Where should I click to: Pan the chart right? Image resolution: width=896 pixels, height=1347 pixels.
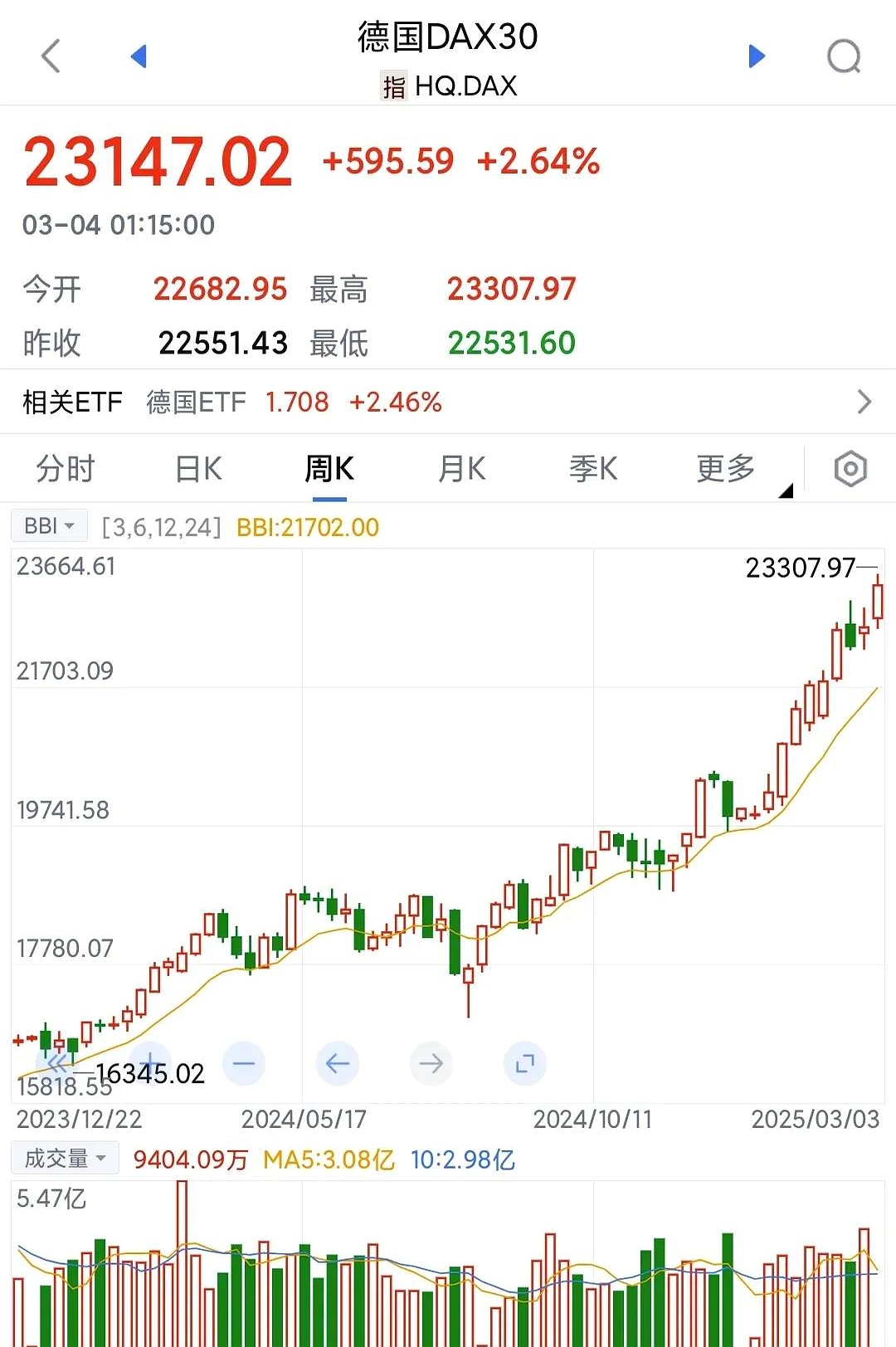click(x=431, y=1063)
